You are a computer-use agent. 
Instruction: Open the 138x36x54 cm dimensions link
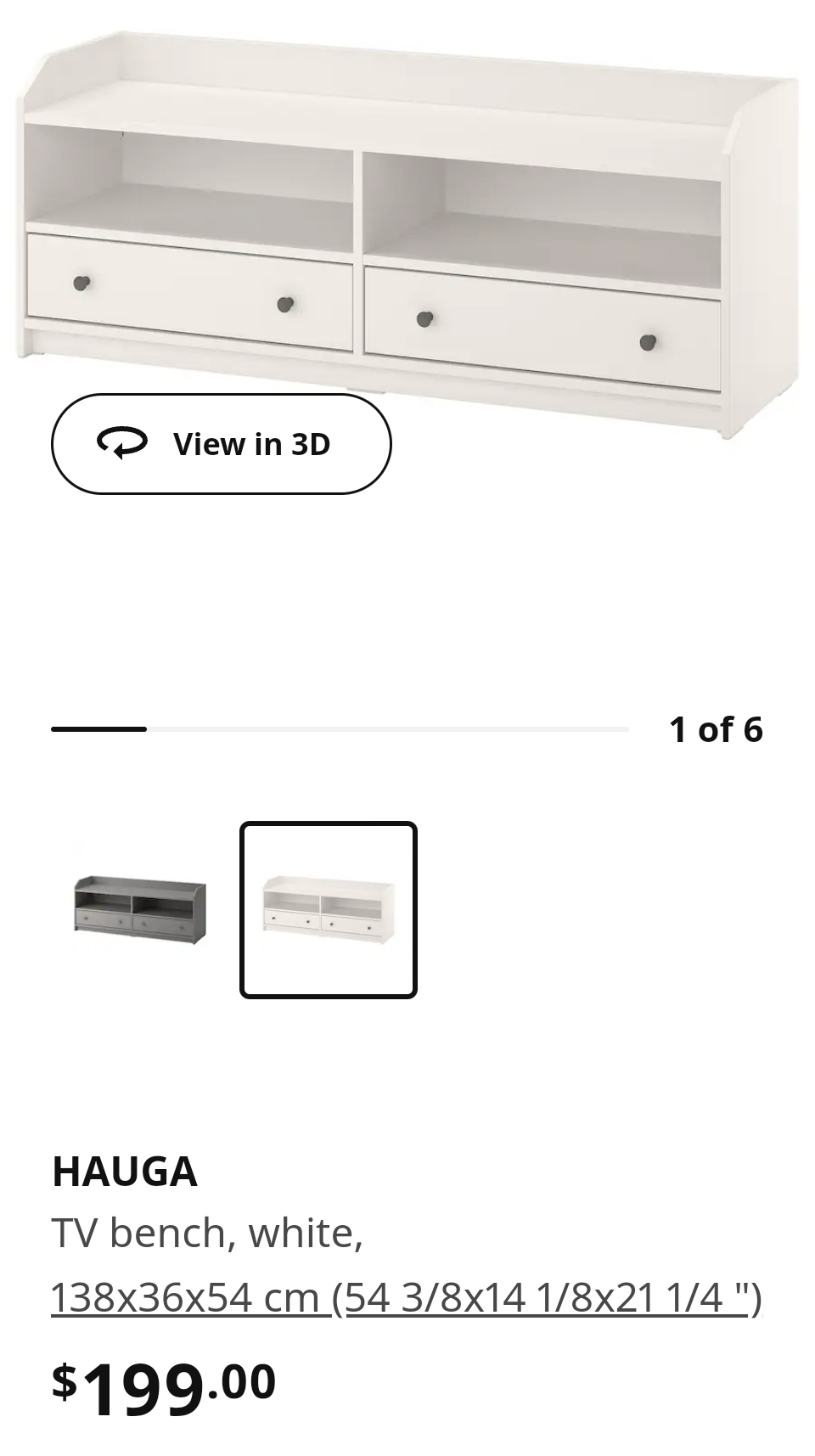(x=407, y=1296)
